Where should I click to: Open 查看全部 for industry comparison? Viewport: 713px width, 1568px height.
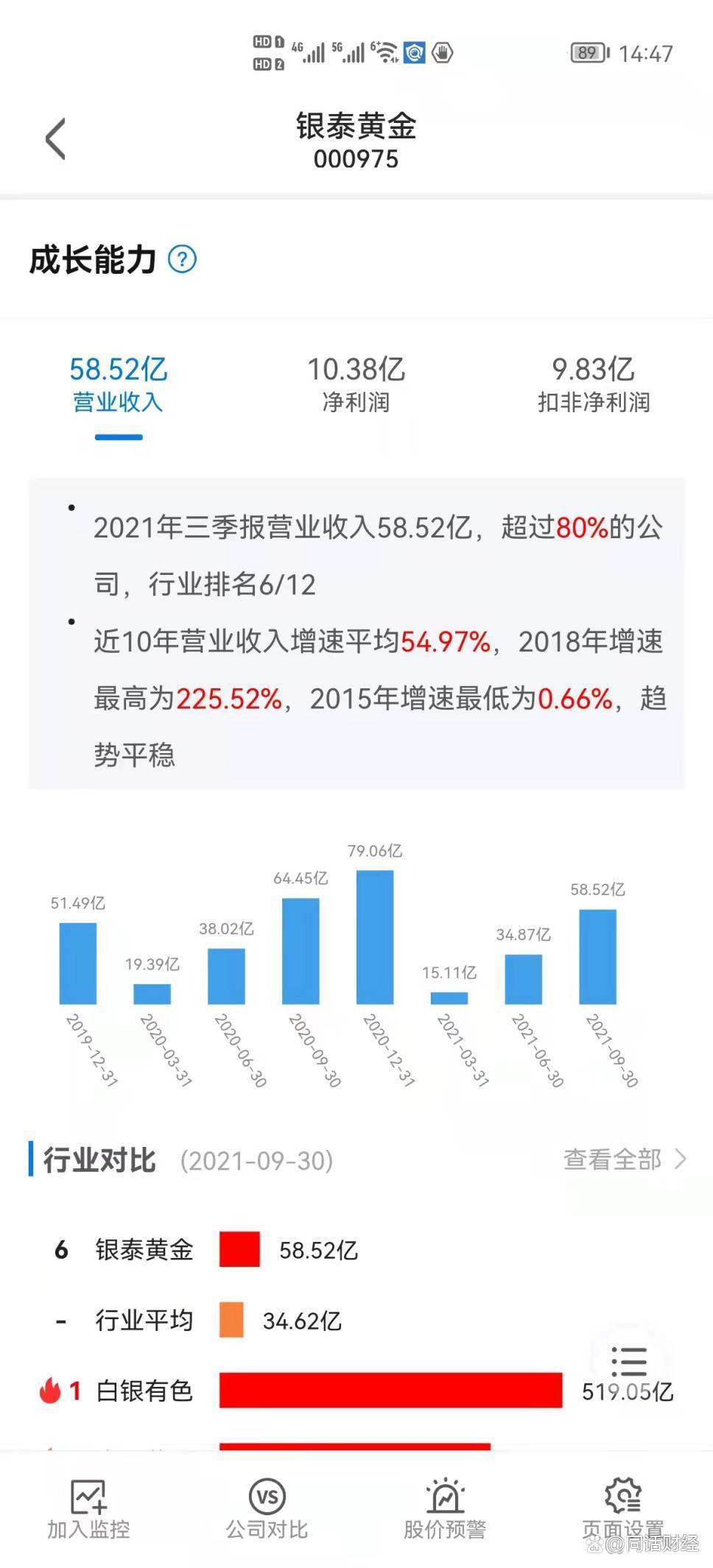click(625, 1159)
